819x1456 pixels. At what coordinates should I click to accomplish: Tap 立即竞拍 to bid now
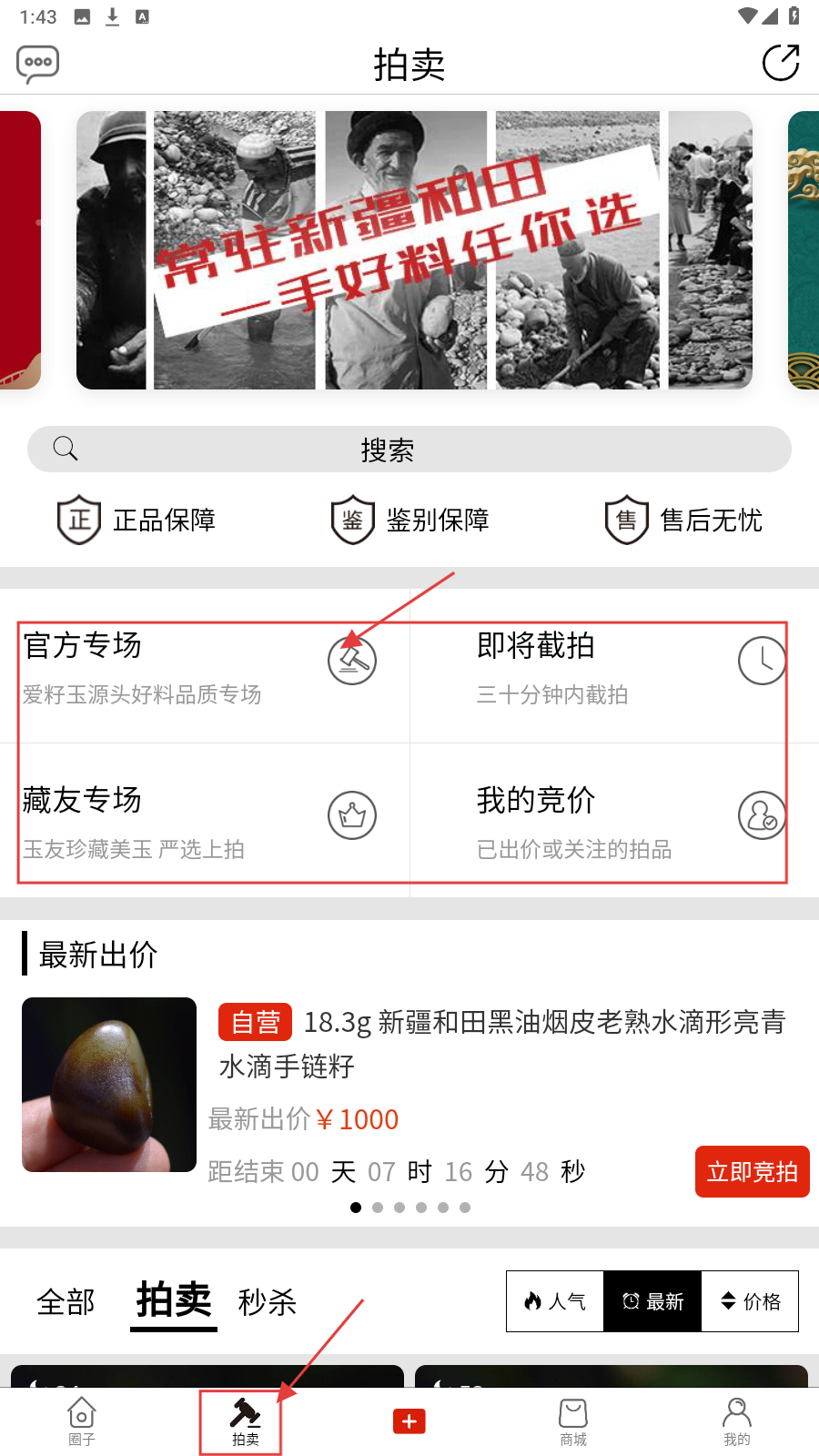[x=752, y=1172]
